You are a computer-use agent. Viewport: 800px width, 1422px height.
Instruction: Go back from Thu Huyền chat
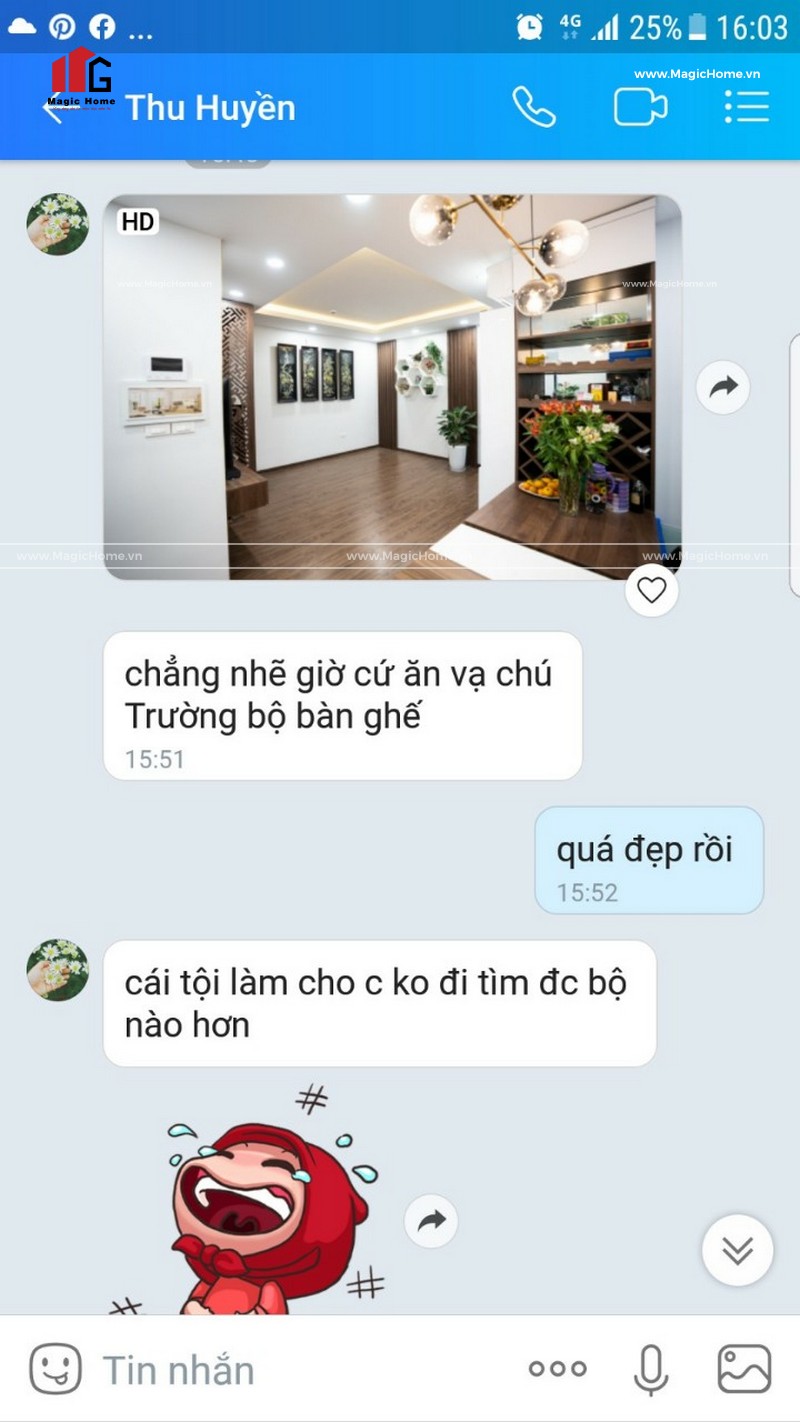point(52,108)
